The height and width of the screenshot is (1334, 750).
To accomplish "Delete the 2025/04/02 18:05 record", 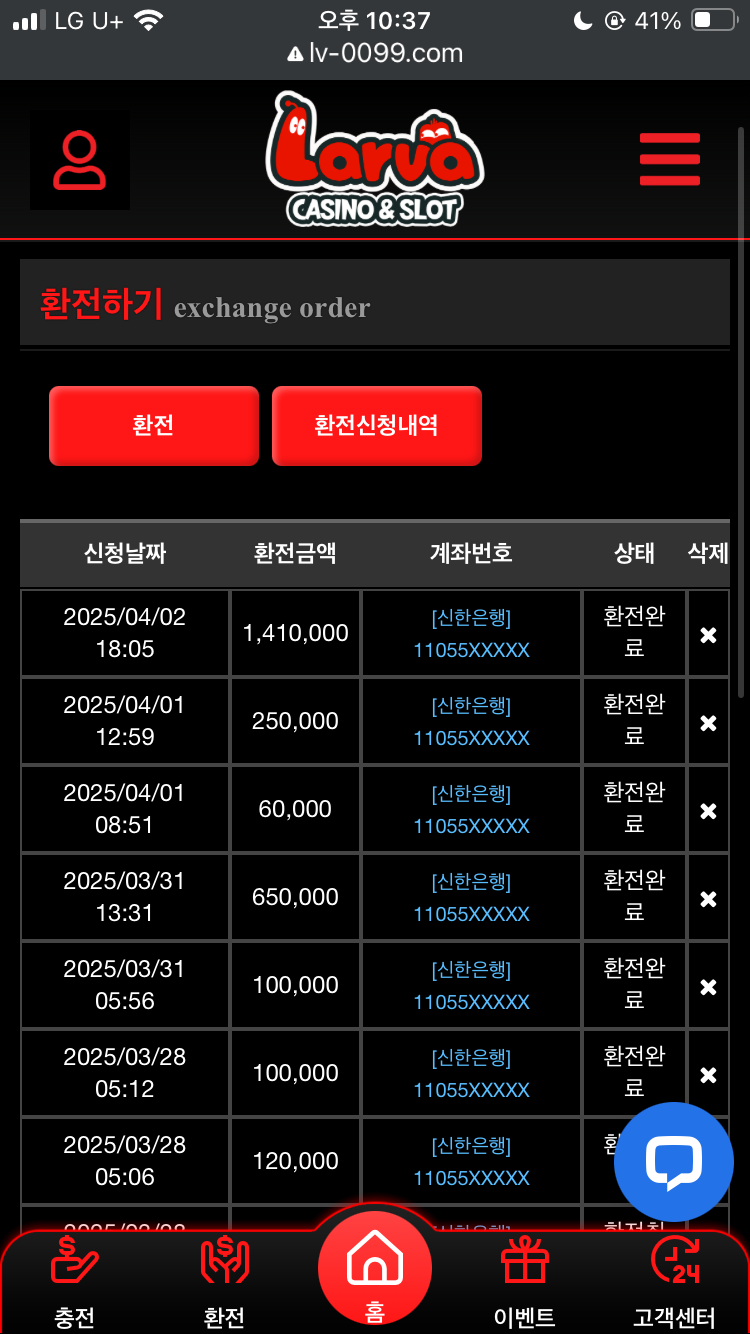I will 708,635.
